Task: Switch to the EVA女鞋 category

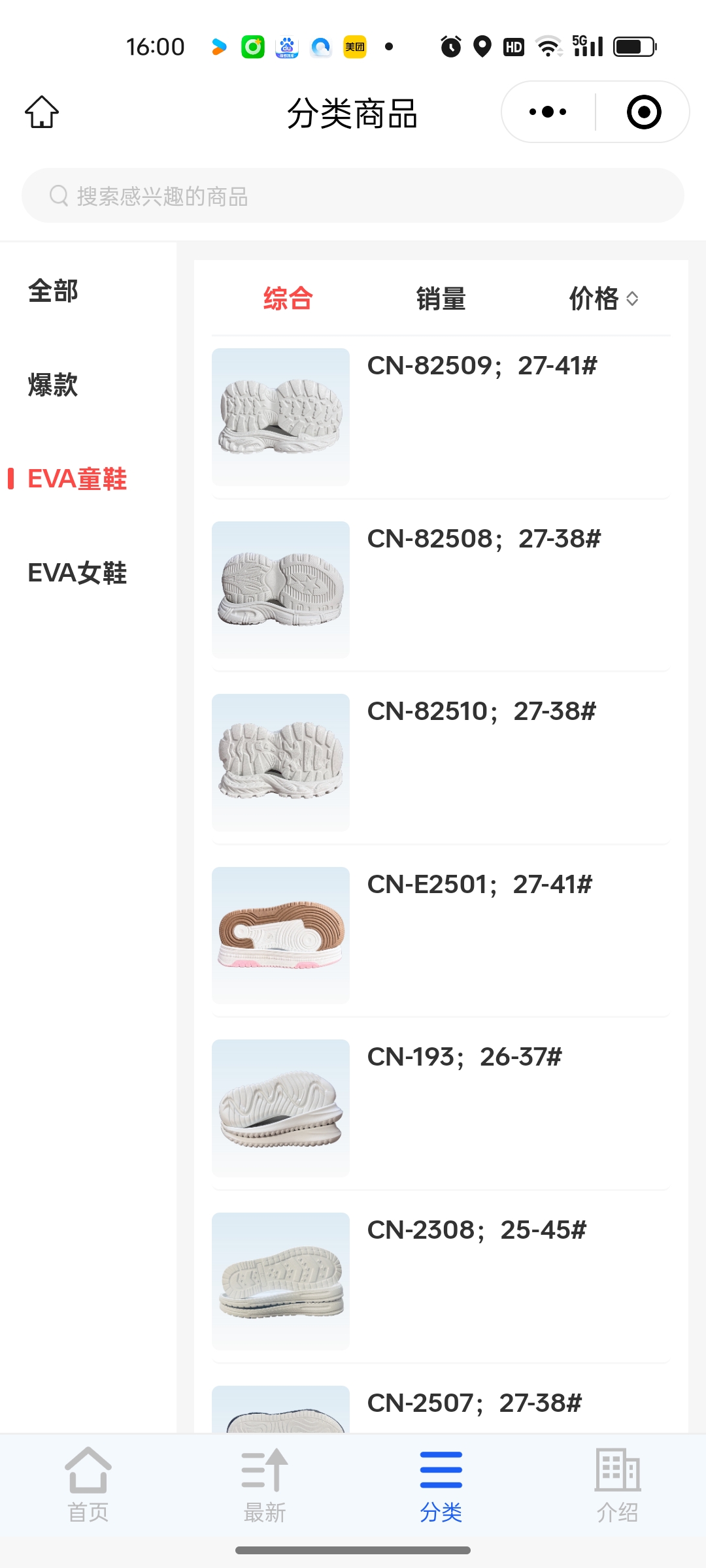Action: point(77,573)
